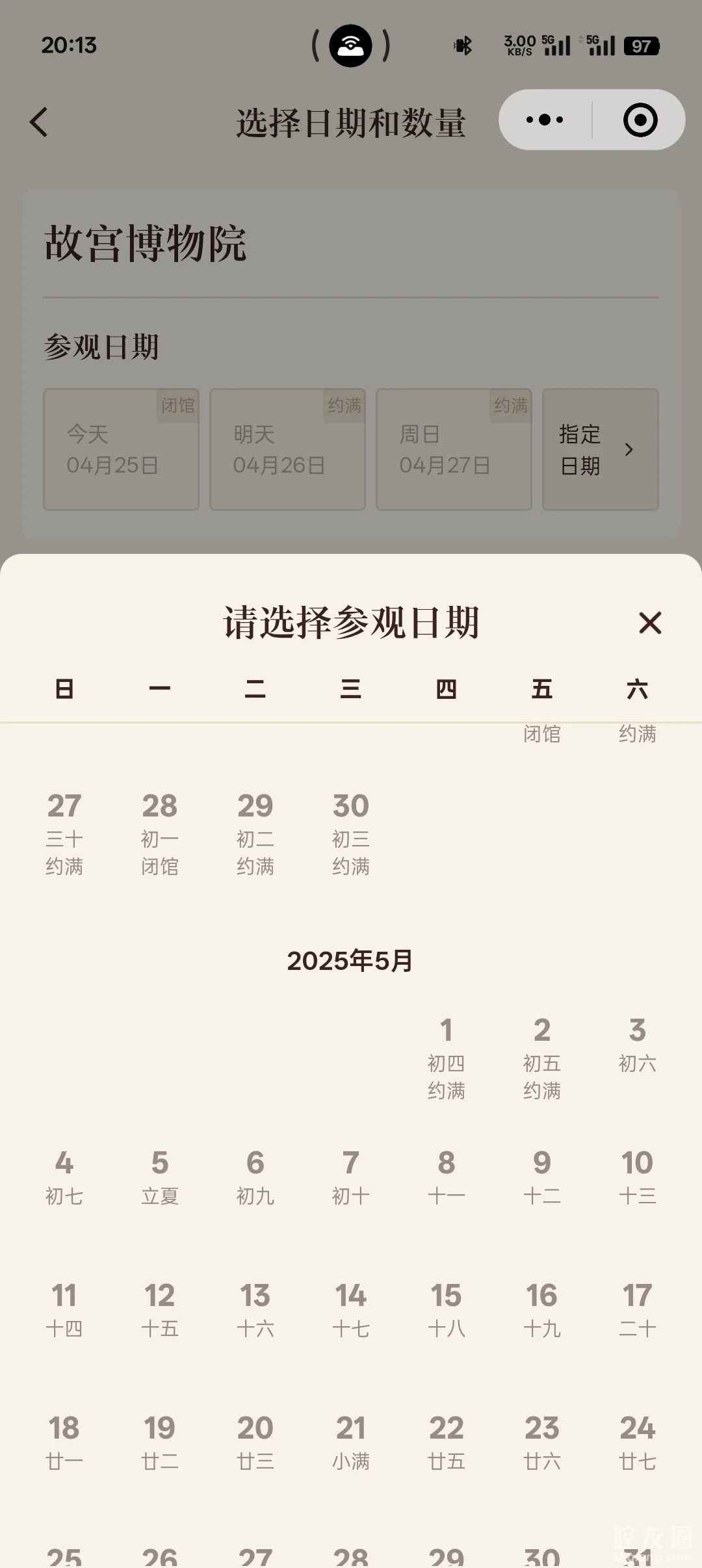This screenshot has height=1568, width=702.
Task: Select May 12 in the calendar
Action: (x=160, y=1309)
